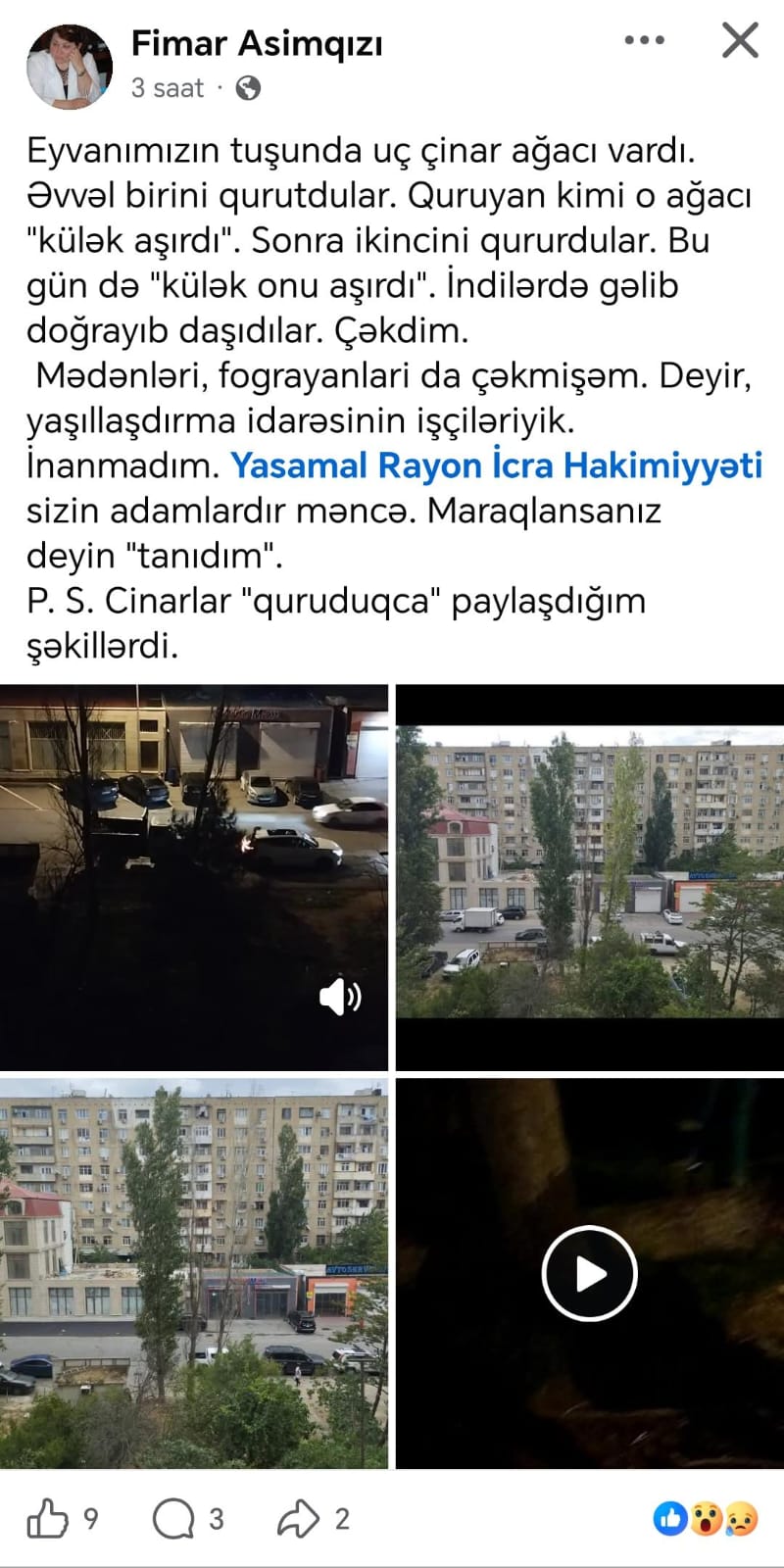Open the comments on the post
The width and height of the screenshot is (784, 1568).
174,1520
